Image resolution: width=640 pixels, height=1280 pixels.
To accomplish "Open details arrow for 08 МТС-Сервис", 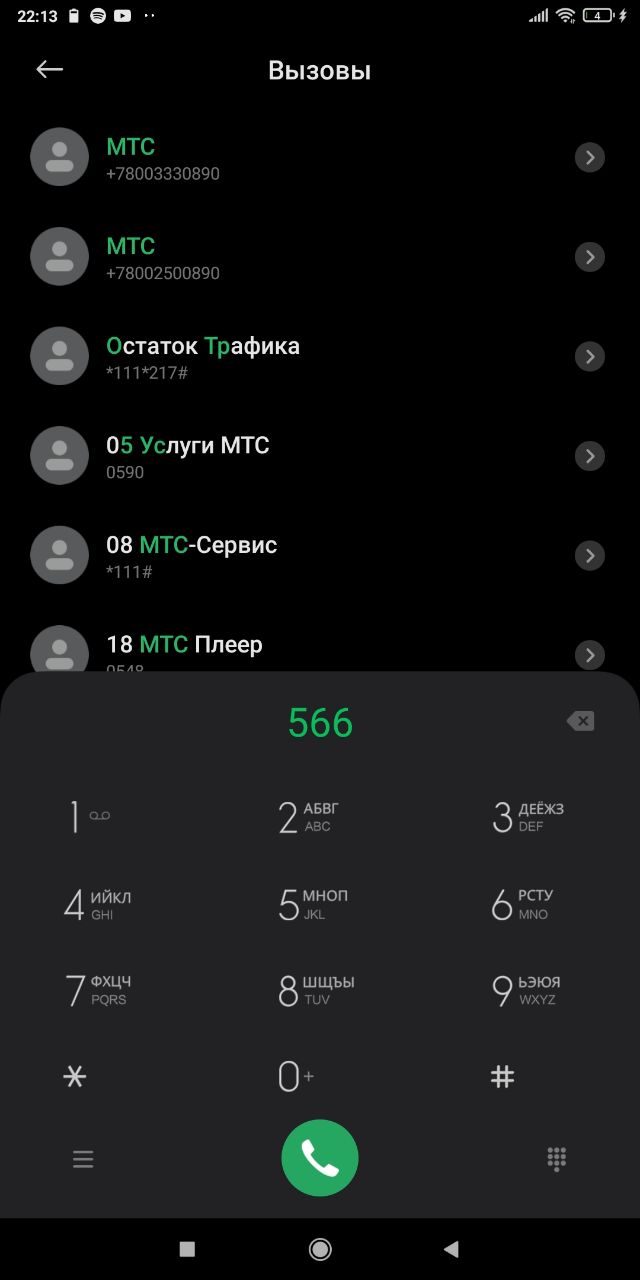I will pyautogui.click(x=590, y=556).
